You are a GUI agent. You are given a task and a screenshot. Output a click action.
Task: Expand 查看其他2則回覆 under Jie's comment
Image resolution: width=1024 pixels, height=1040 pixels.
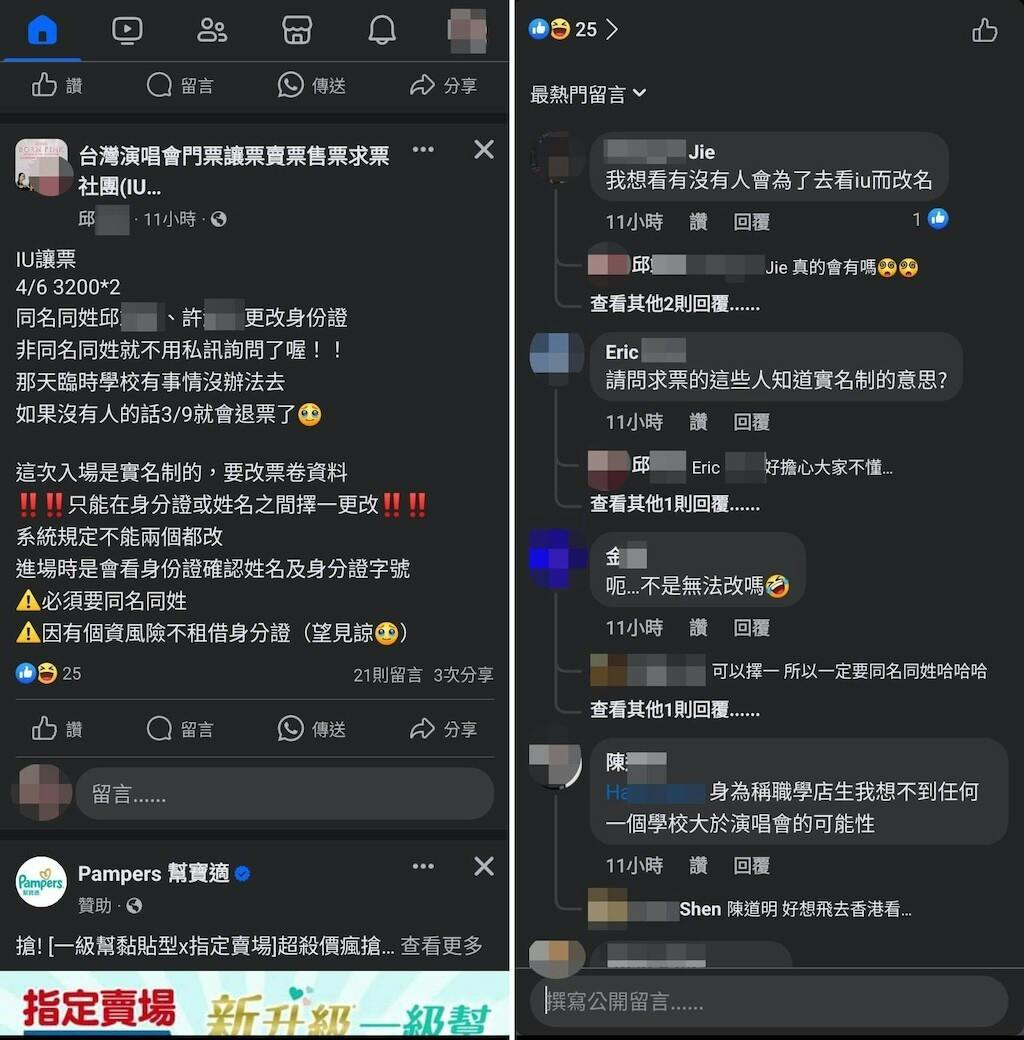pyautogui.click(x=674, y=304)
